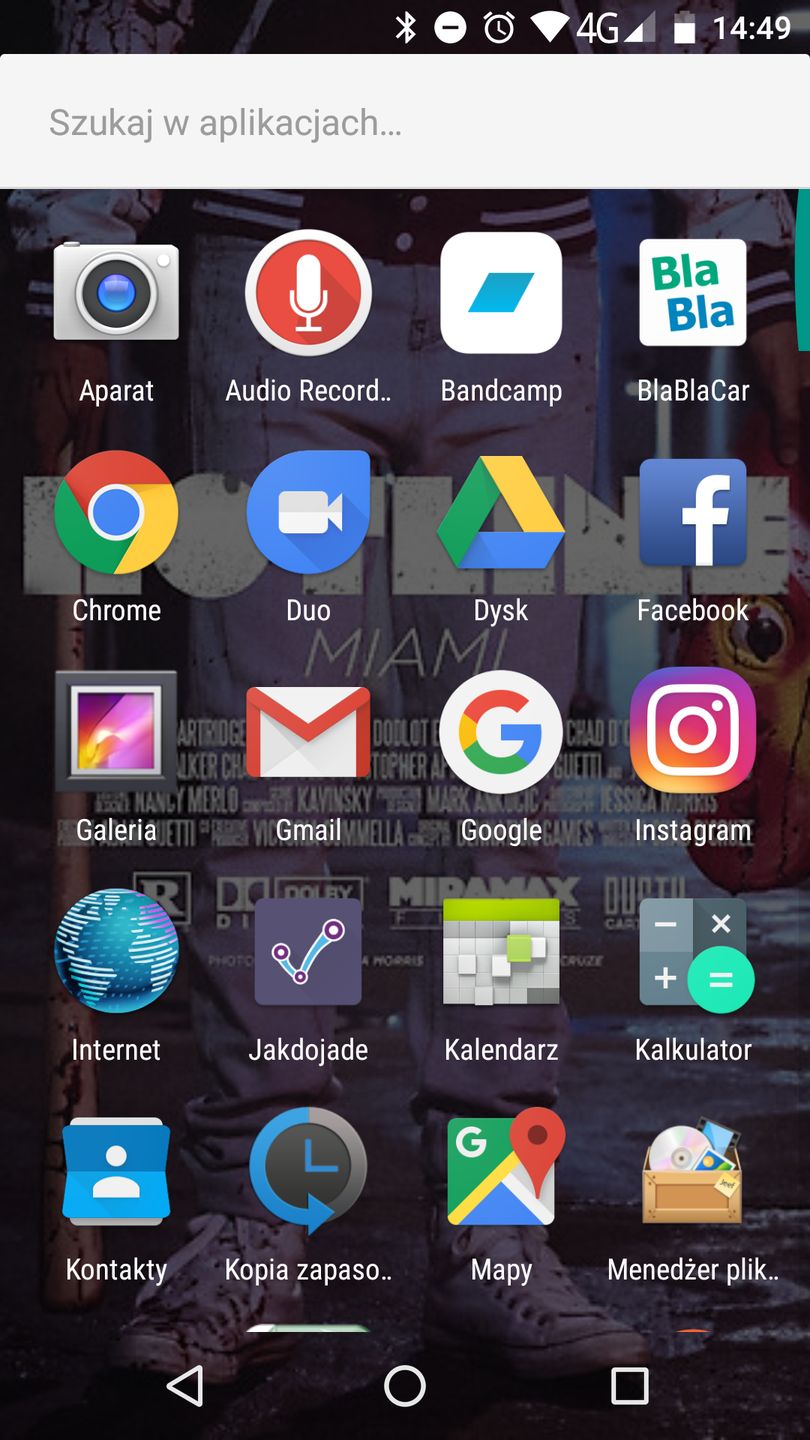The width and height of the screenshot is (810, 1440).
Task: Open the Aparat camera app
Action: [x=116, y=293]
